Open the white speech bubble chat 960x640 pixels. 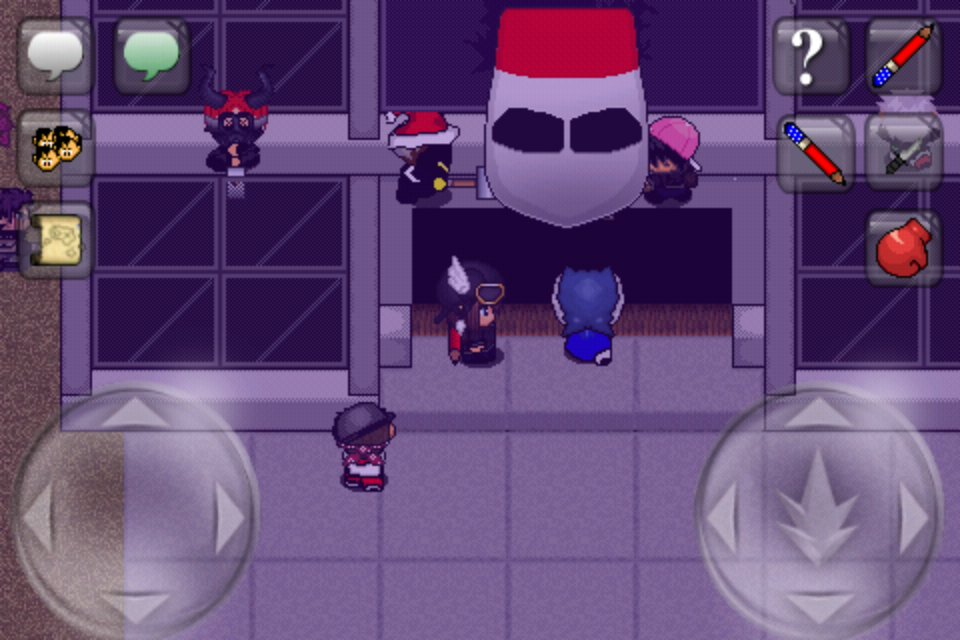pyautogui.click(x=55, y=56)
